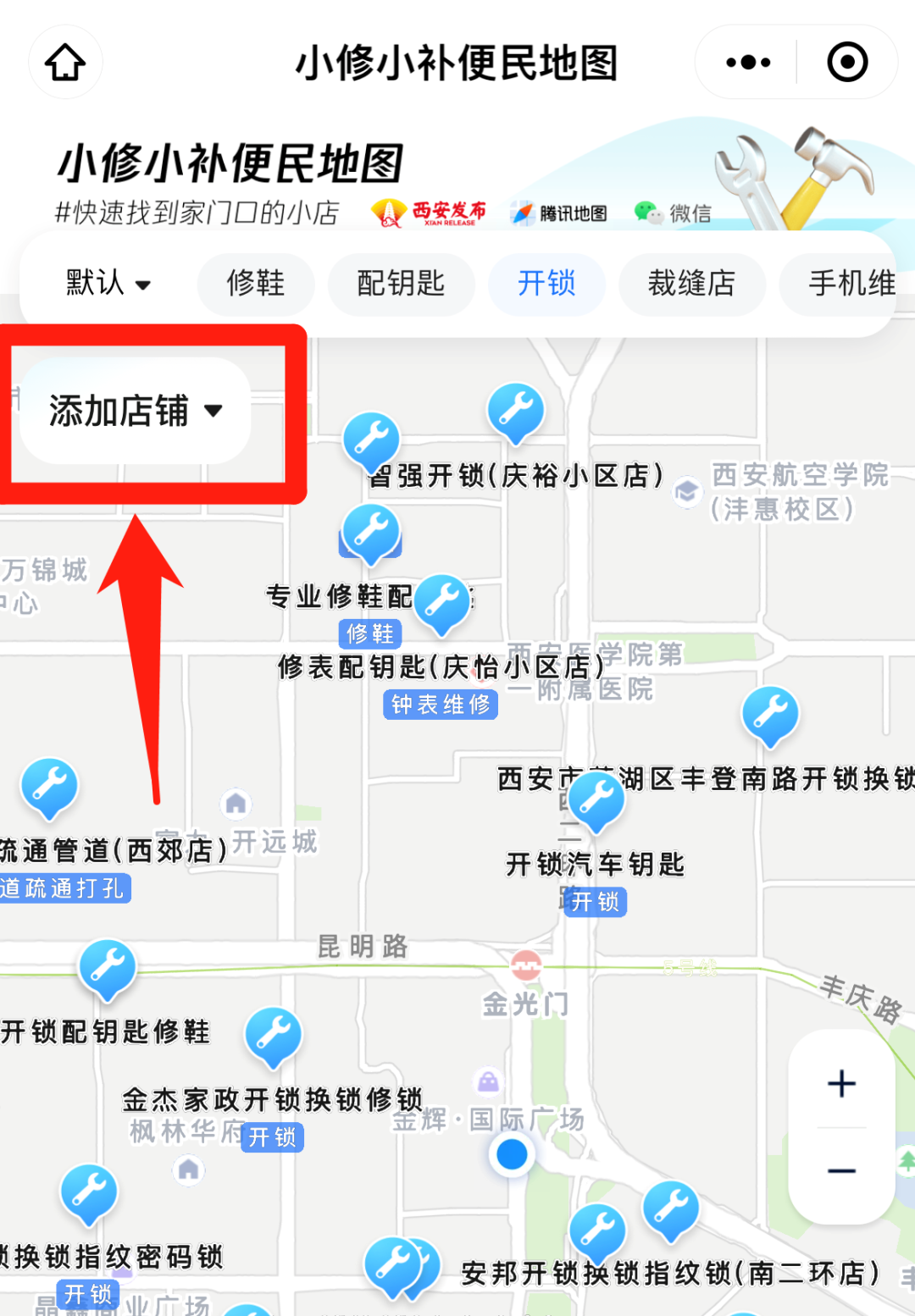Open the three-dot more menu
Viewport: 915px width, 1316px height.
[748, 62]
